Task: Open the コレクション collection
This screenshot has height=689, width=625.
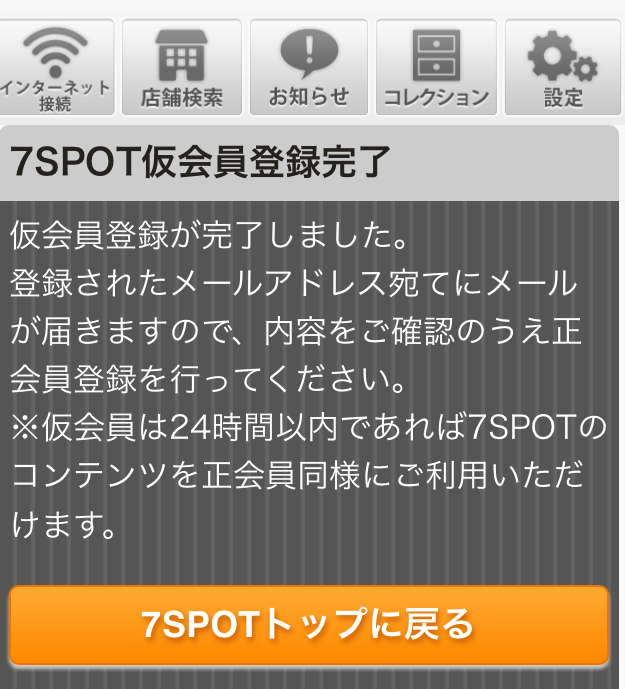Action: [x=436, y=68]
